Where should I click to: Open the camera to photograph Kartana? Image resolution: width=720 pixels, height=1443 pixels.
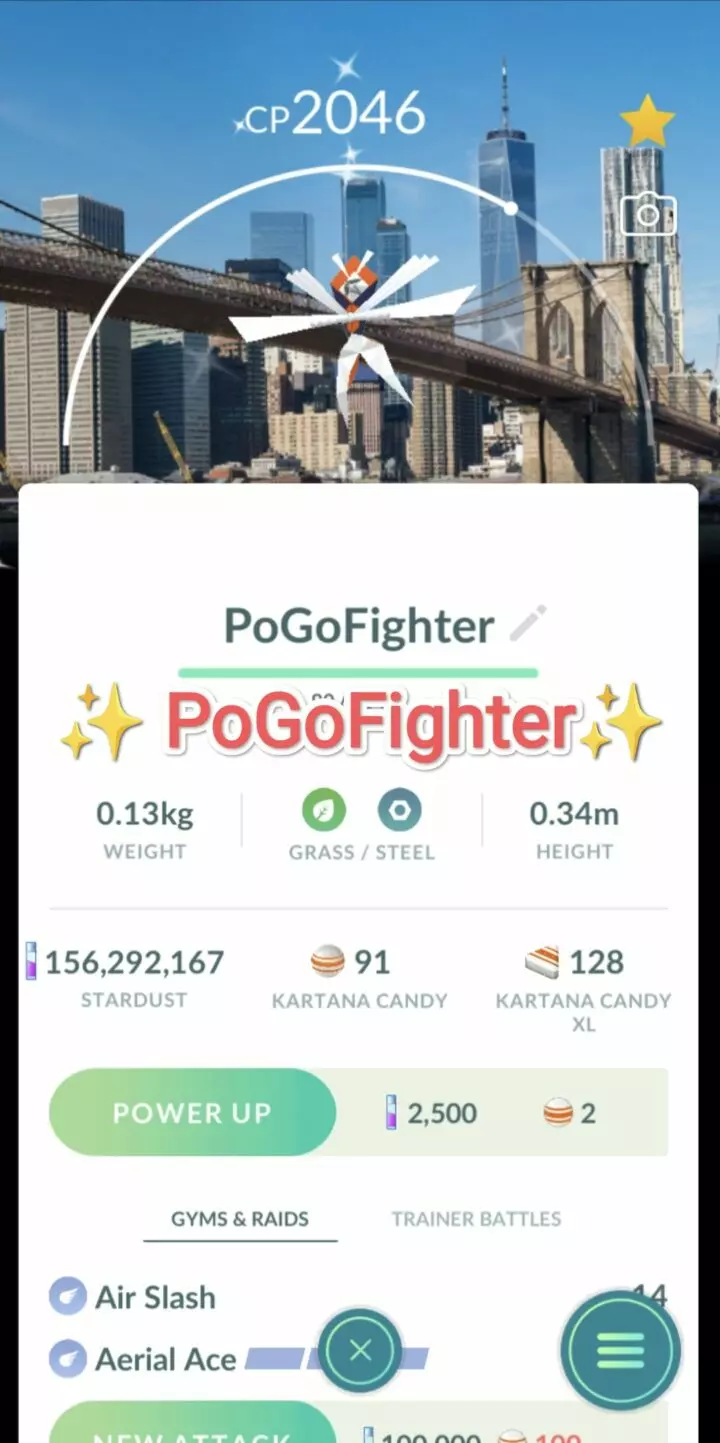tap(648, 214)
